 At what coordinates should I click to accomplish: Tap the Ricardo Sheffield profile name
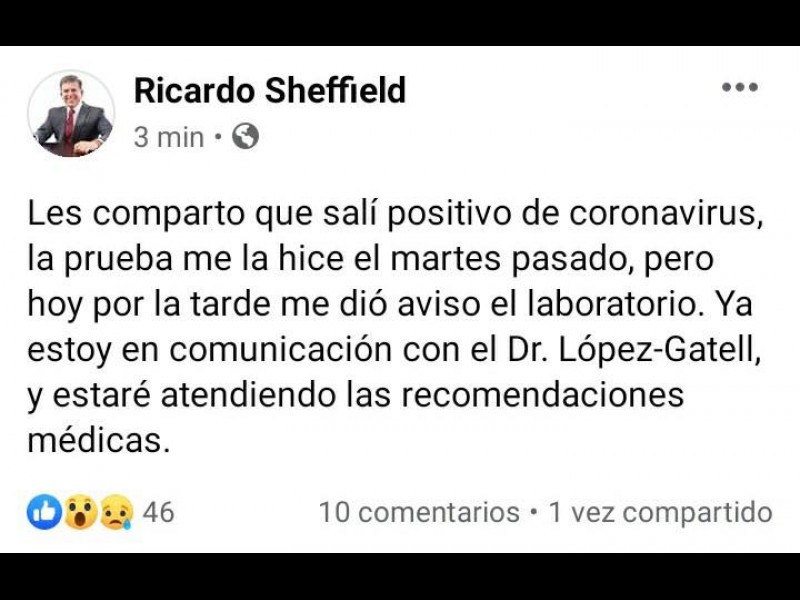point(270,91)
